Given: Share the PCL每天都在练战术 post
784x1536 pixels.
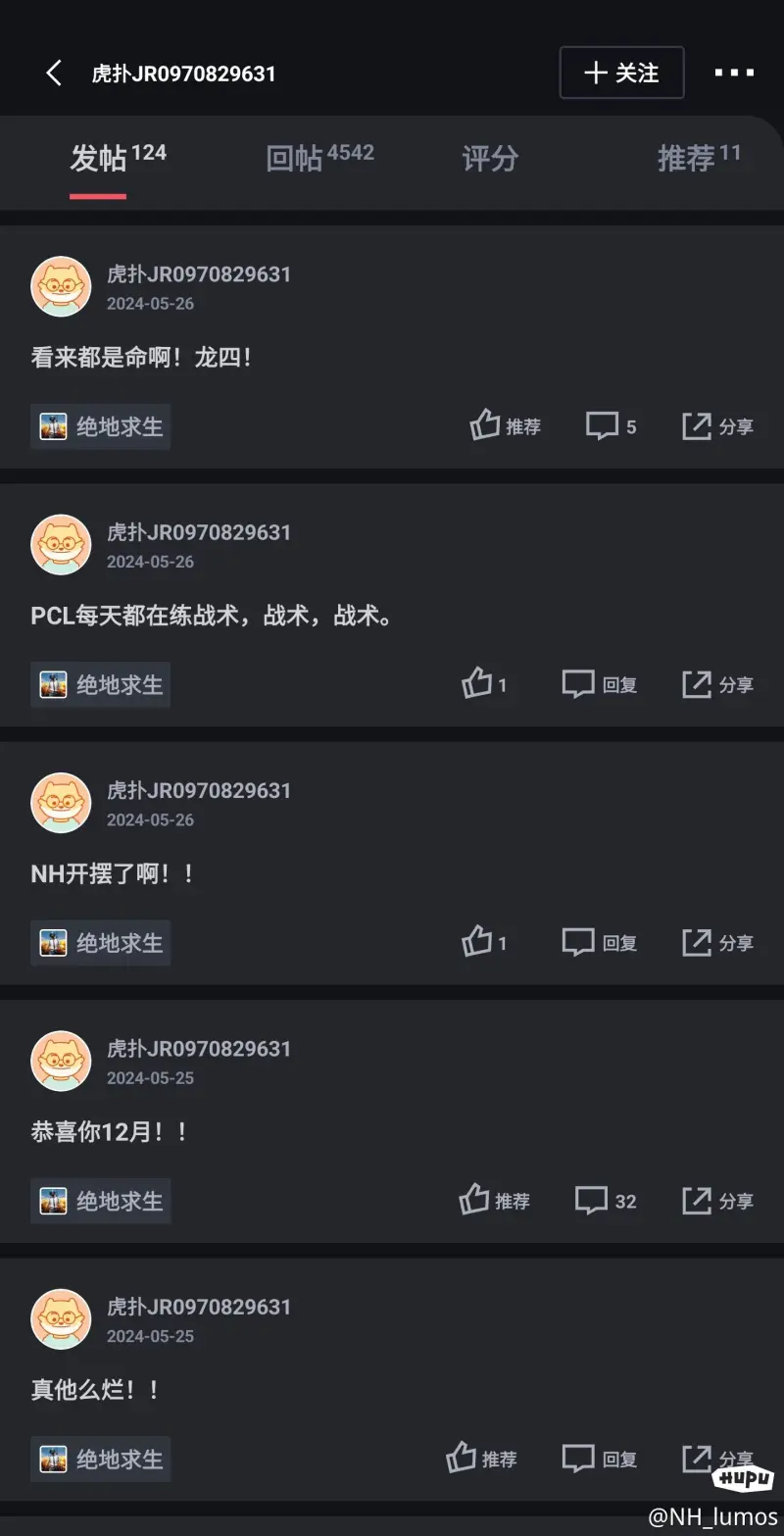Looking at the screenshot, I should (x=717, y=684).
